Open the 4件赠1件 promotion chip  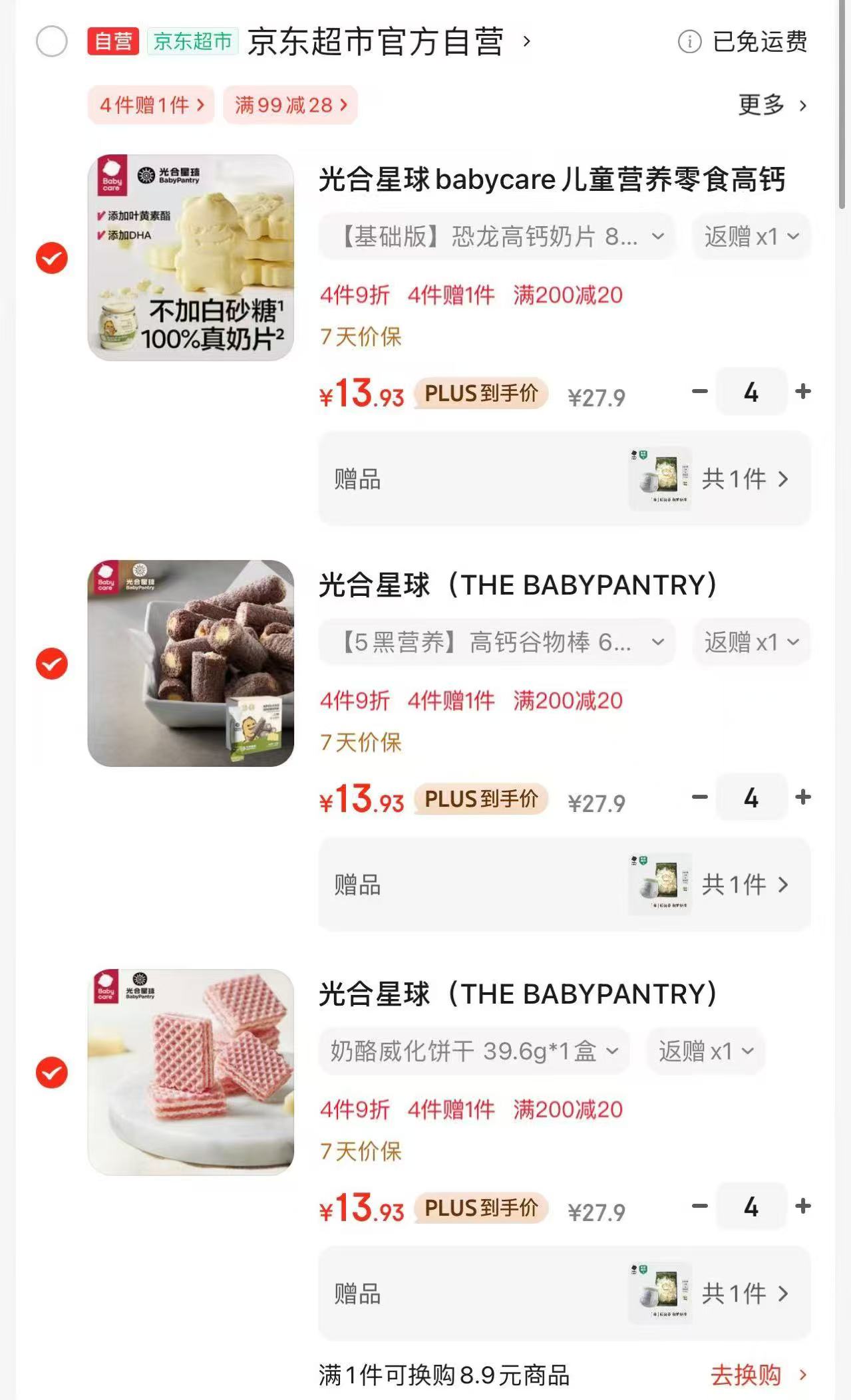point(151,105)
